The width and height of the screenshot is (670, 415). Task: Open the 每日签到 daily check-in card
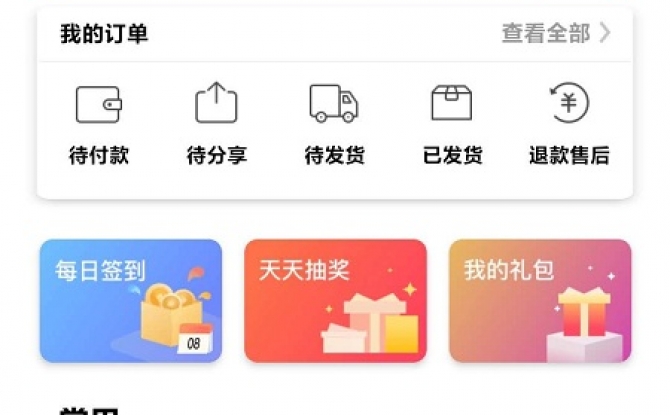(131, 300)
